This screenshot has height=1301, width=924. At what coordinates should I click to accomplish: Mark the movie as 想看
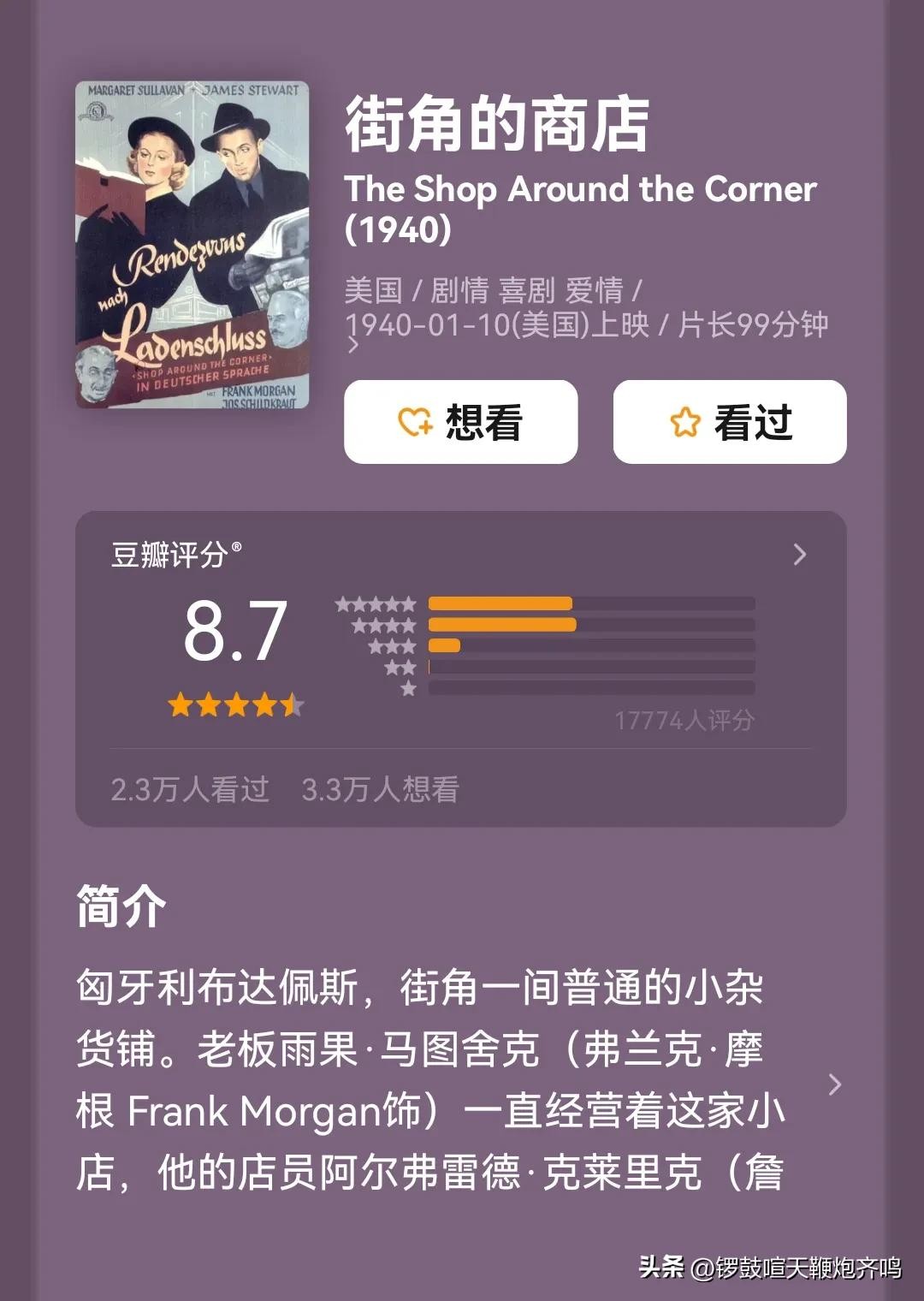(460, 422)
